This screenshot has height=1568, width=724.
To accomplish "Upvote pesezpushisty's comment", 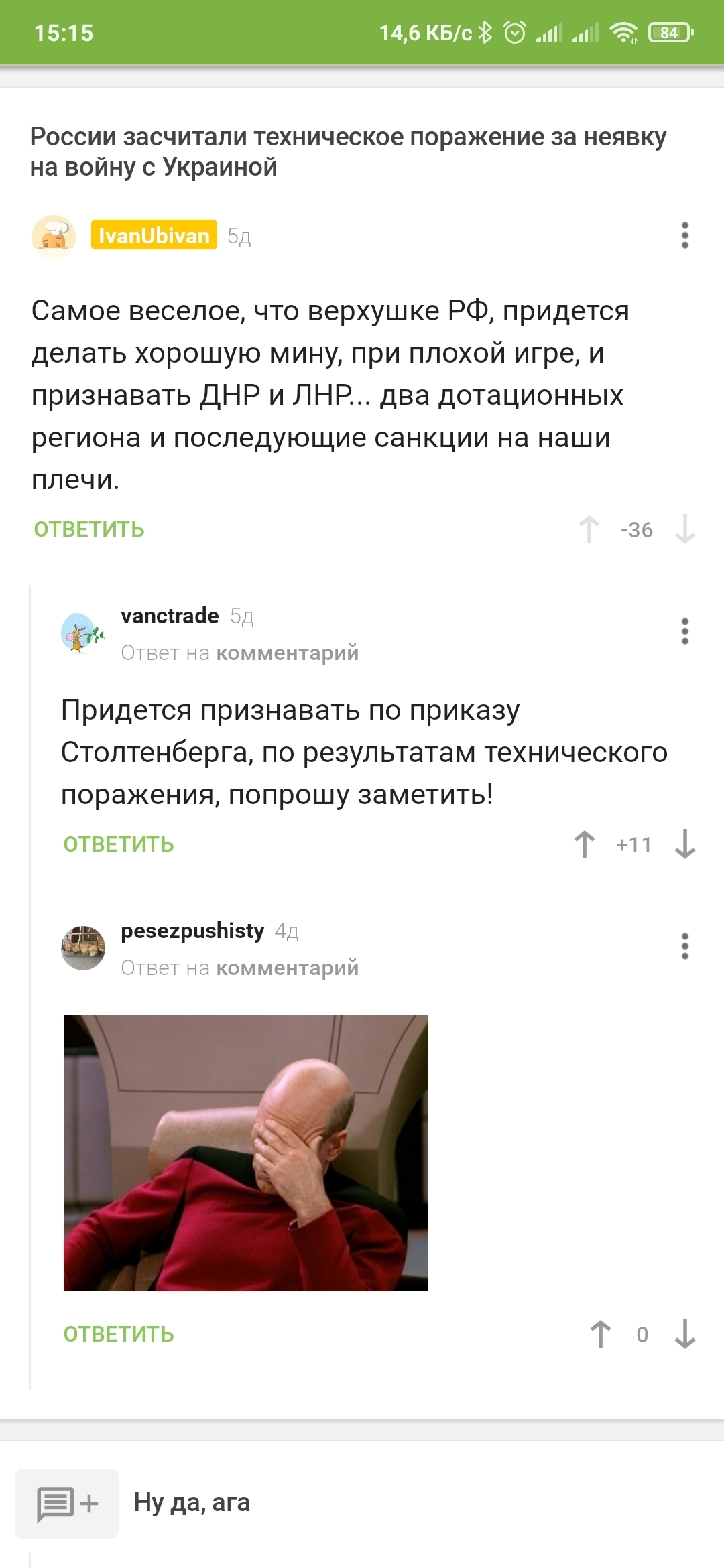I will [x=600, y=1334].
